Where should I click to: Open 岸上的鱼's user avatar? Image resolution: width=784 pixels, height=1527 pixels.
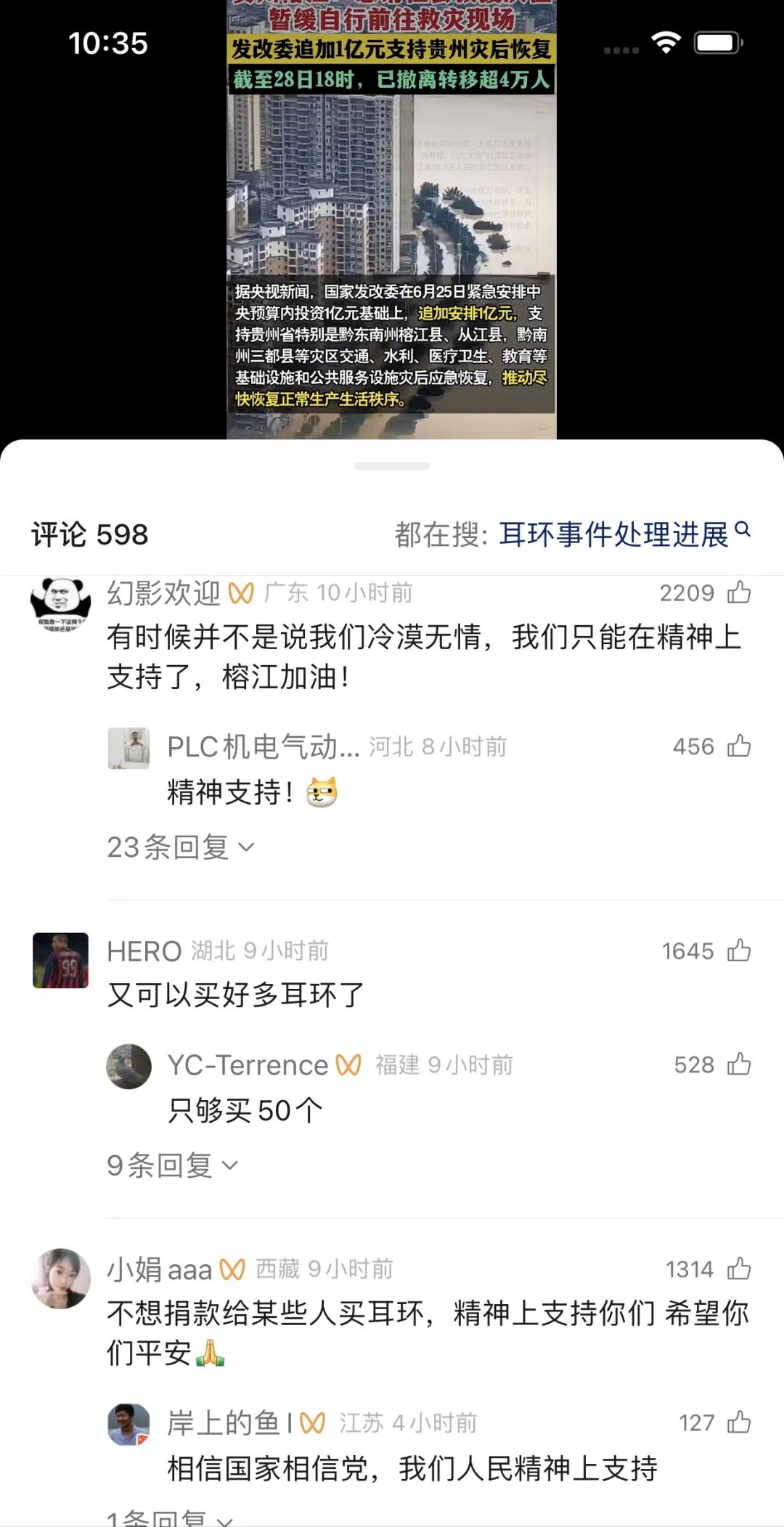tap(129, 1424)
